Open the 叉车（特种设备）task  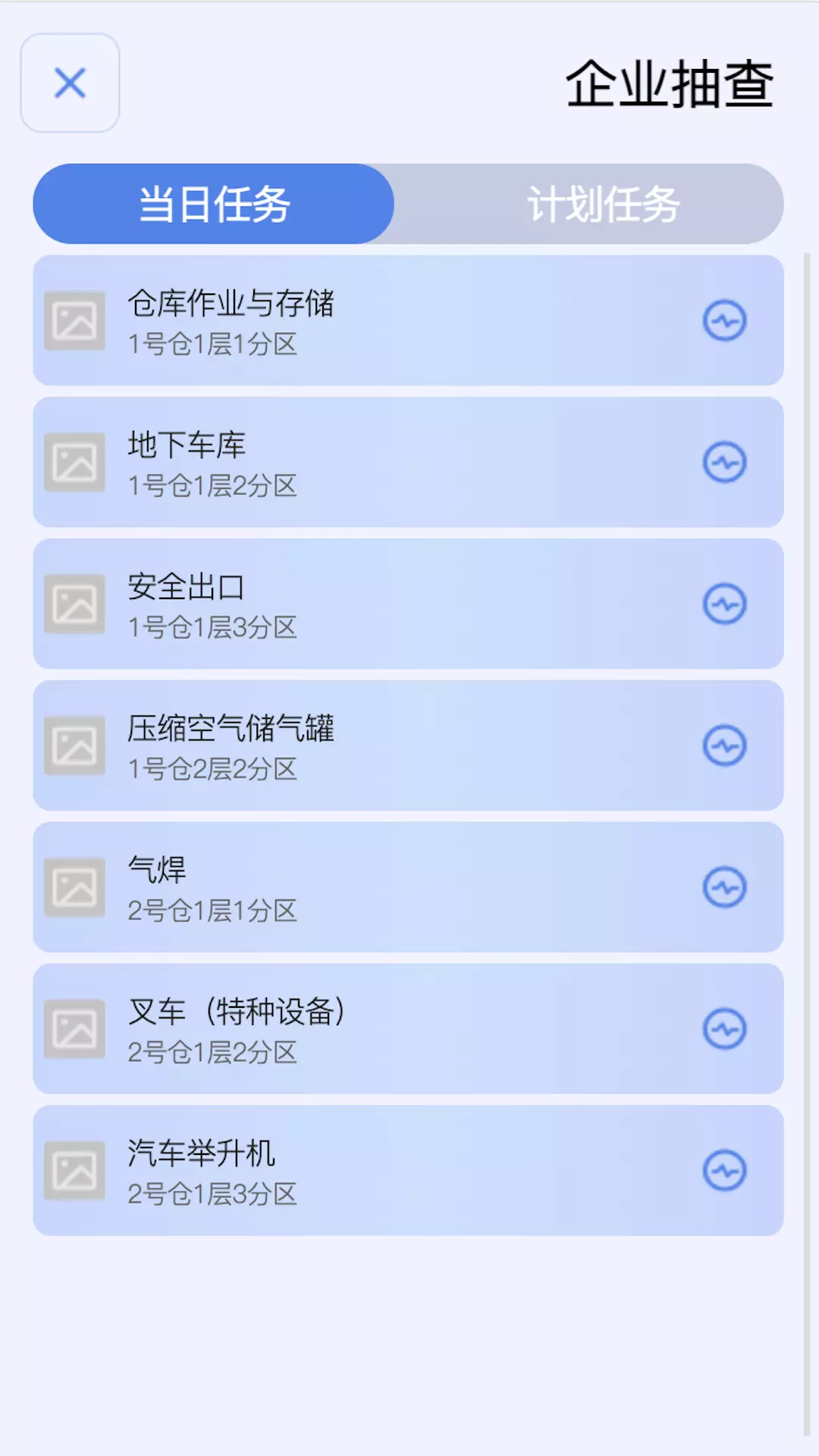click(x=408, y=1029)
